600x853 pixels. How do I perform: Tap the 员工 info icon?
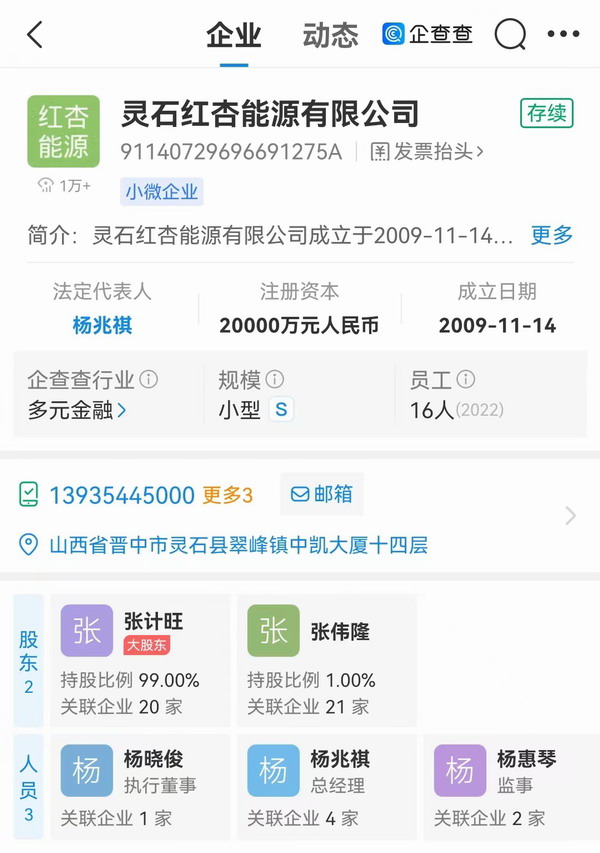(466, 380)
